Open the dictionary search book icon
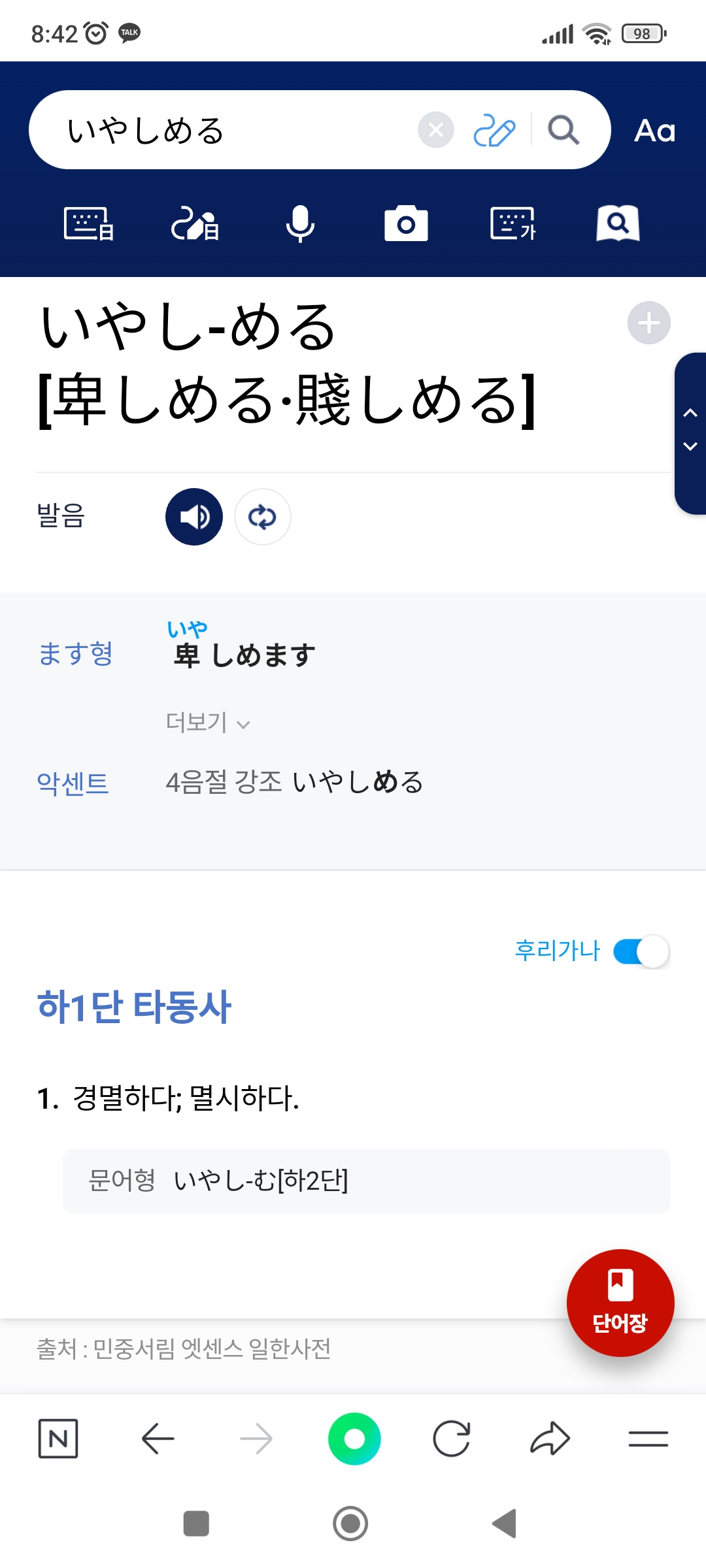706x1568 pixels. point(618,224)
